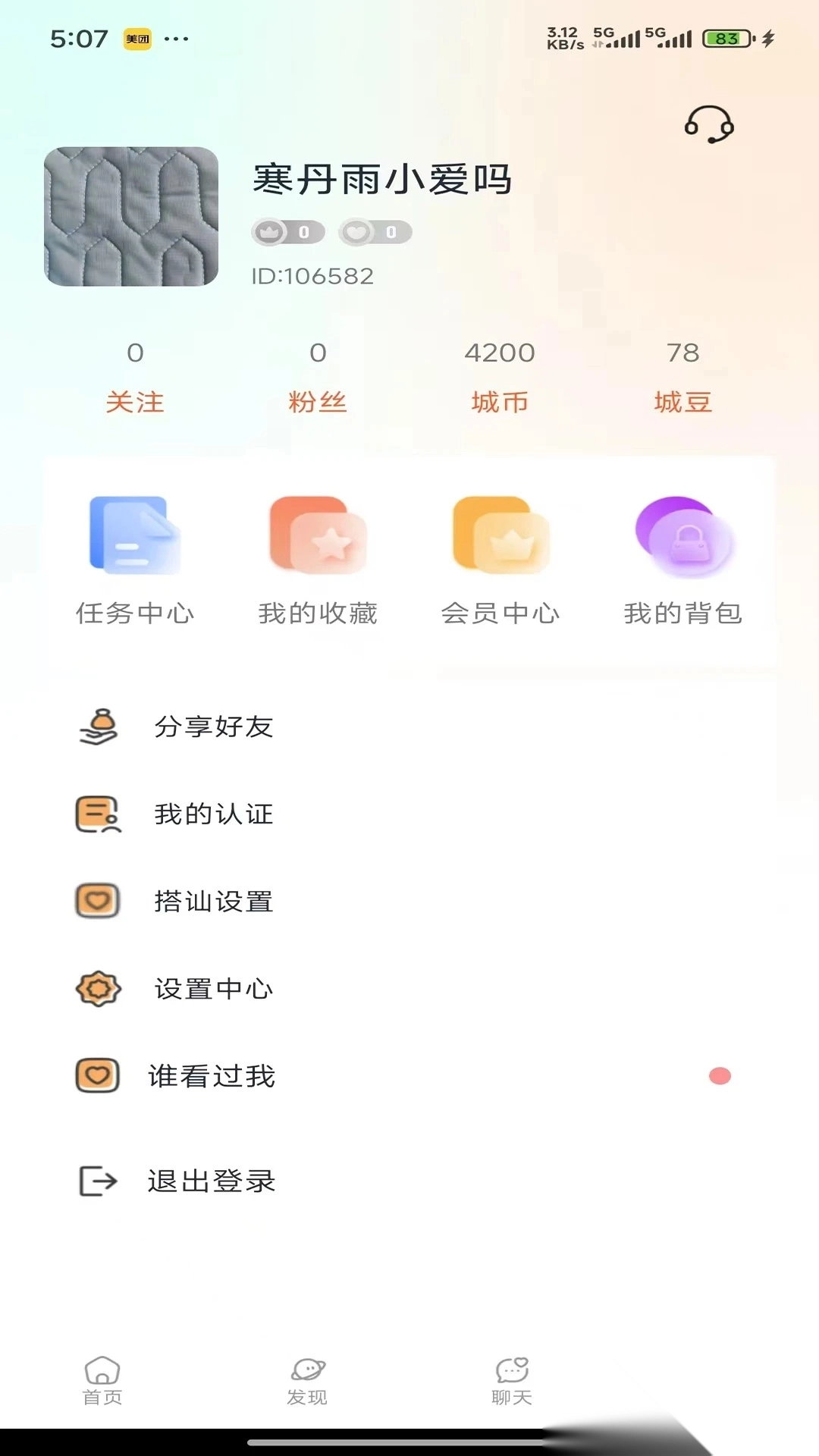
Task: Open the 关注 following list
Action: pyautogui.click(x=135, y=377)
